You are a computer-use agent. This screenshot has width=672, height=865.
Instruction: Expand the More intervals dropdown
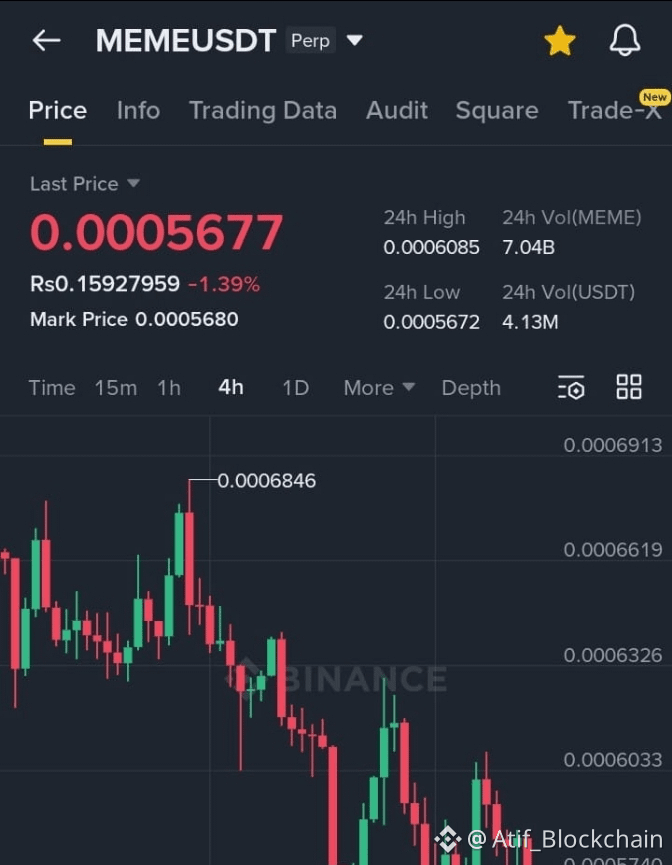379,388
